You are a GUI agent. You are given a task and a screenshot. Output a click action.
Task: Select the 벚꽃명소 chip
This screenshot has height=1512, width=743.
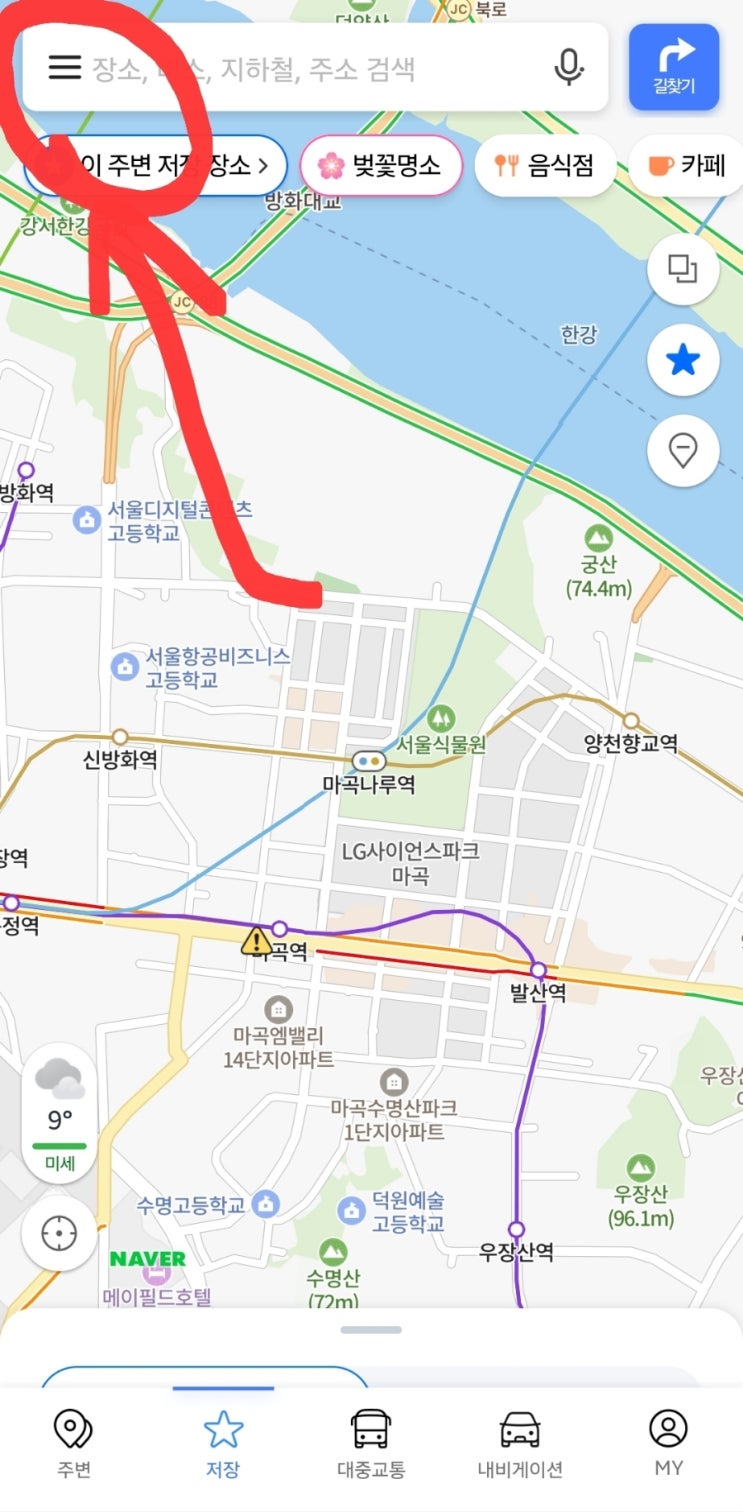(381, 165)
